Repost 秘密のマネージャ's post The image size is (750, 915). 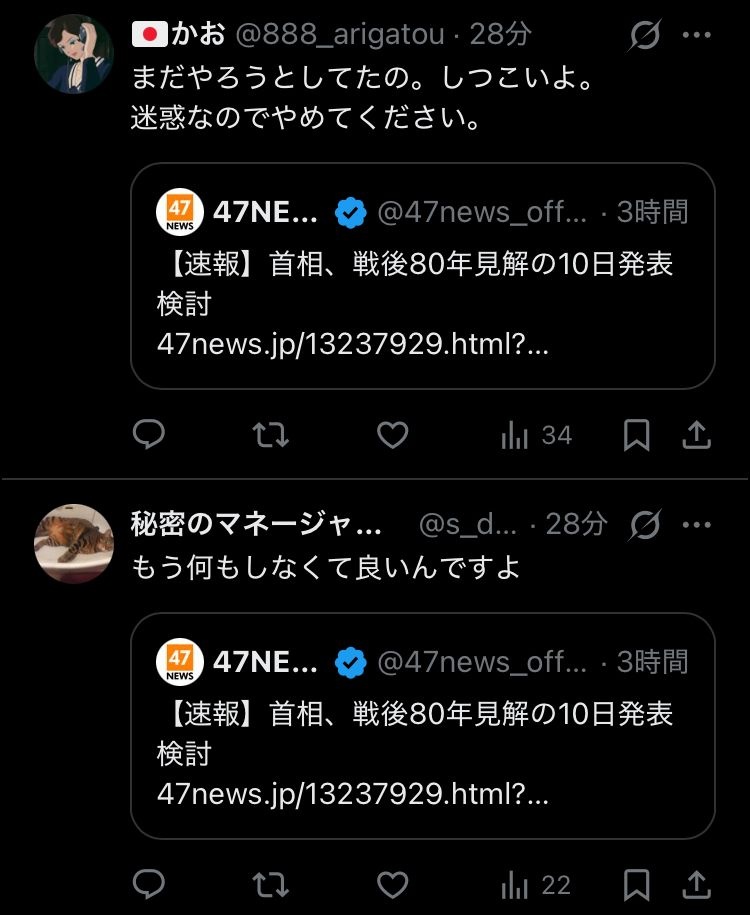270,884
